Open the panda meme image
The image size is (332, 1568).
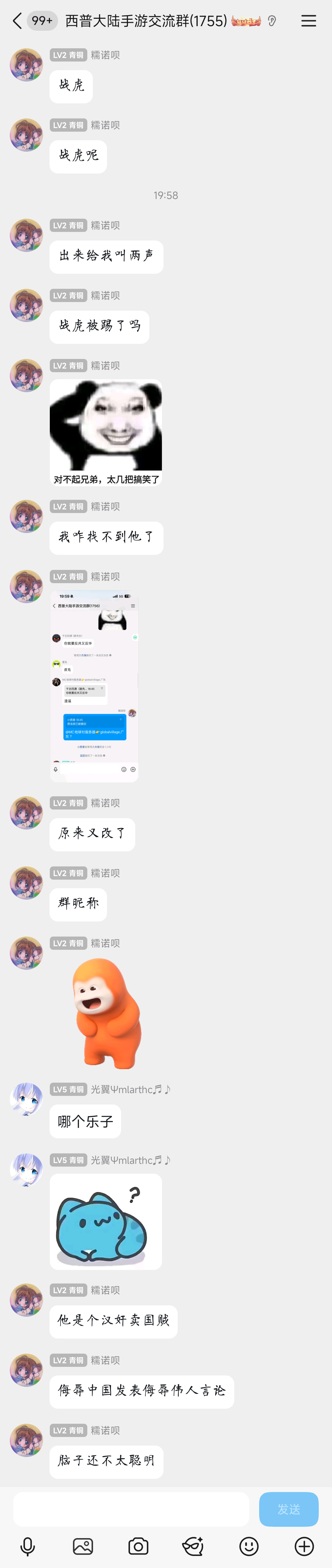pos(106,432)
